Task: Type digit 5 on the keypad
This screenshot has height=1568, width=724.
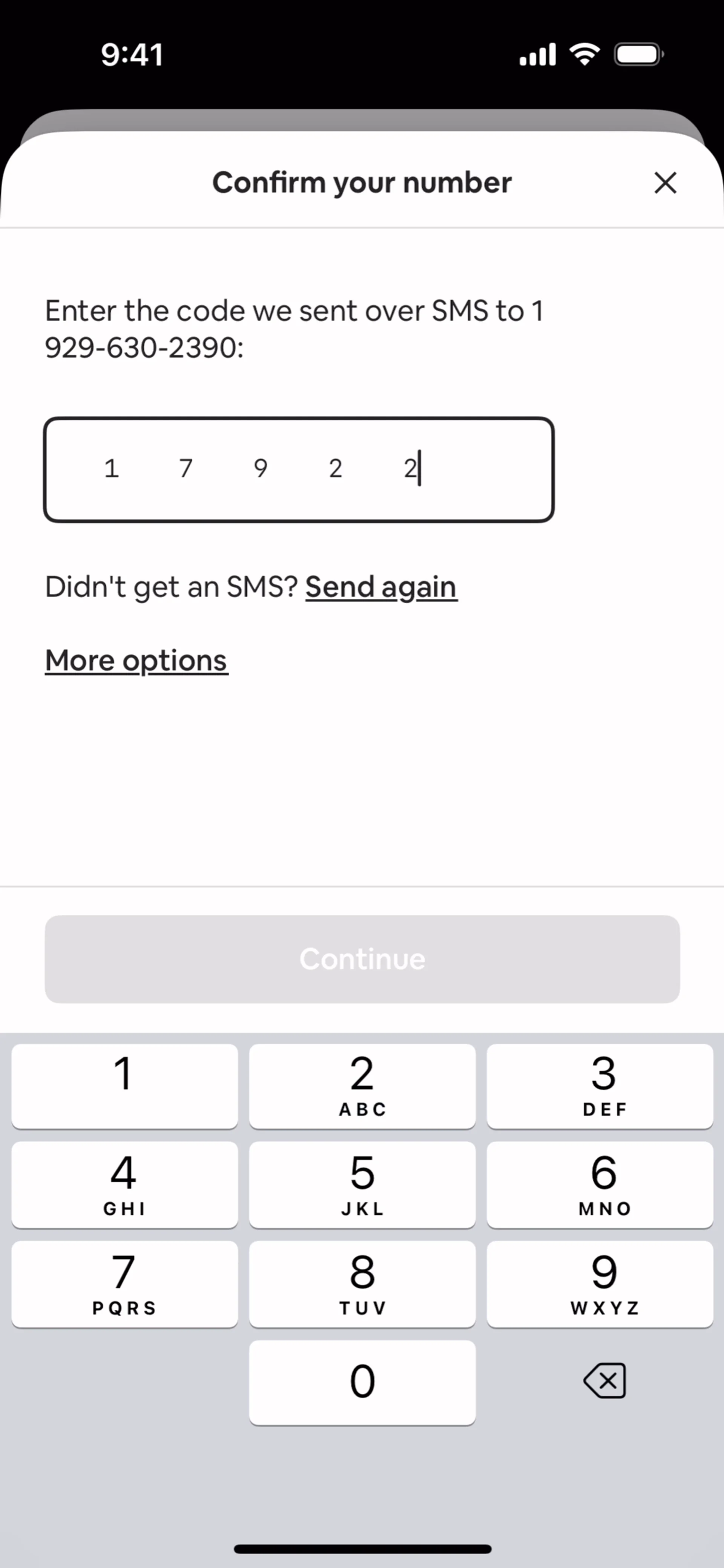Action: click(x=362, y=1184)
